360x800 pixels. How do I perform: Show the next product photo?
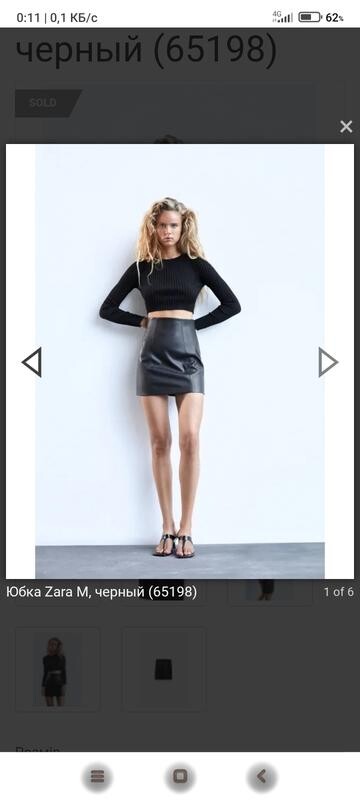click(328, 362)
